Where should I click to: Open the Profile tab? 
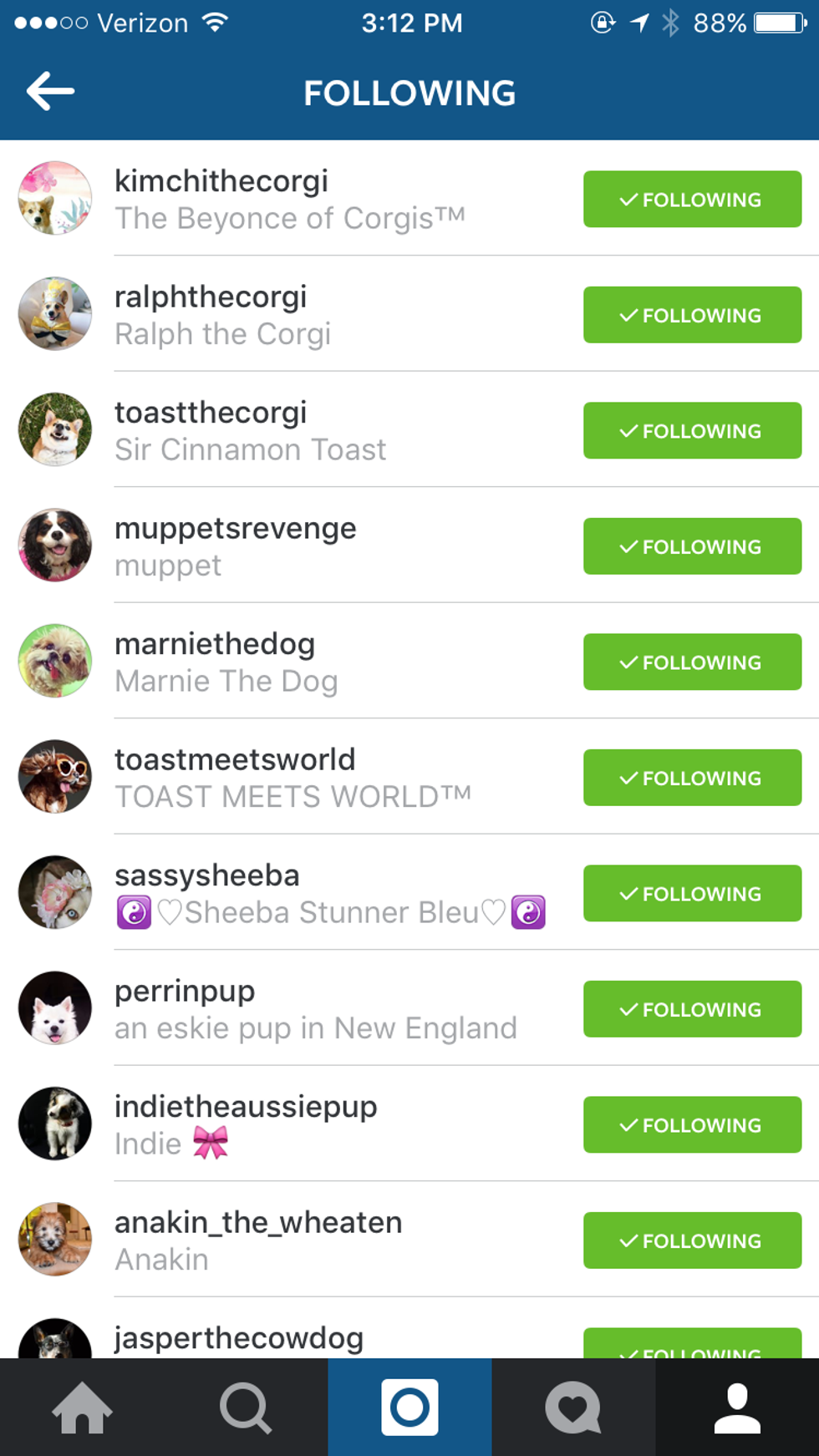(x=737, y=1408)
